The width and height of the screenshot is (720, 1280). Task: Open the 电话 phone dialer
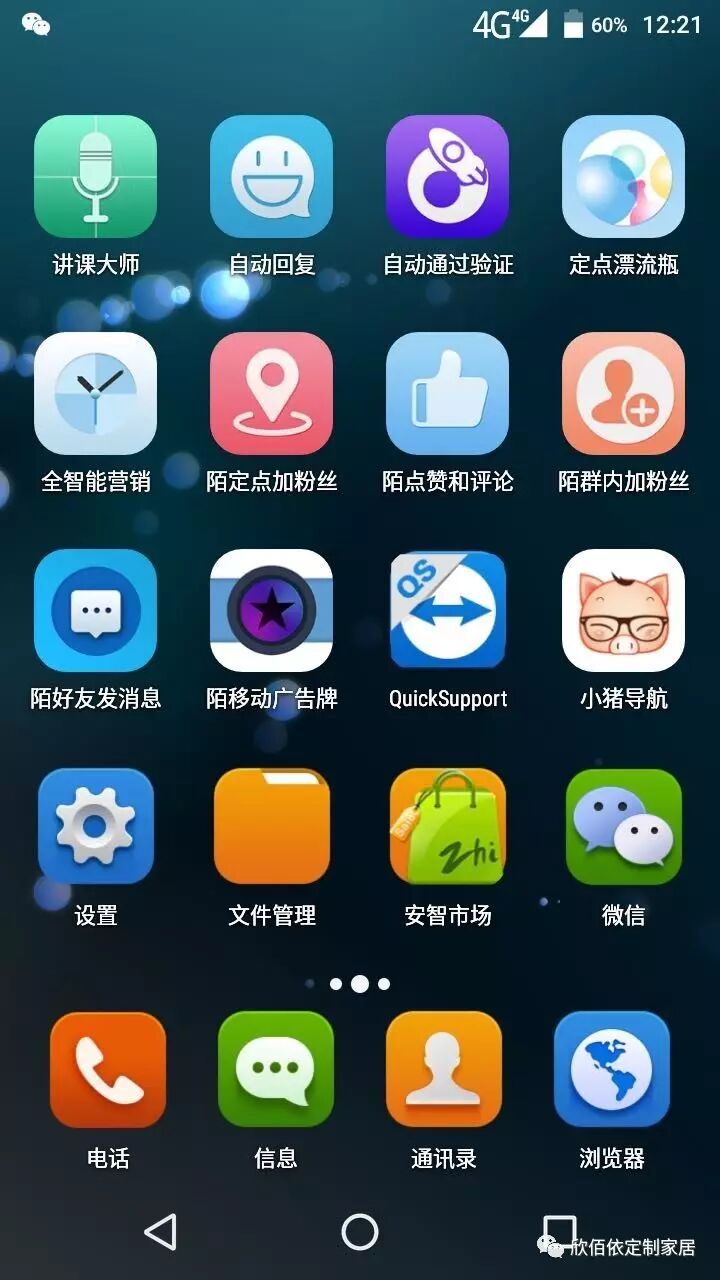(x=108, y=1070)
